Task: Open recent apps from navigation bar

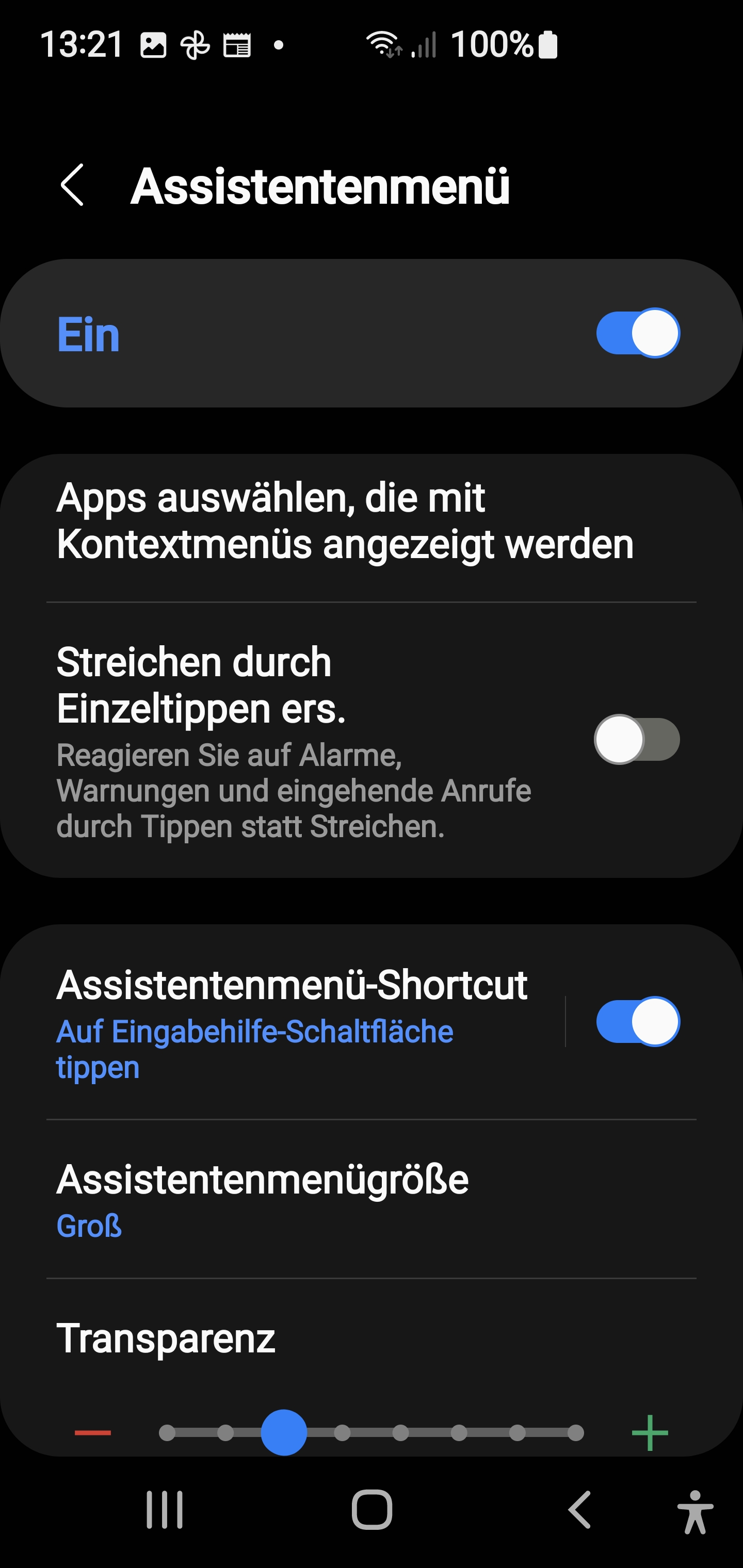Action: [165, 1510]
